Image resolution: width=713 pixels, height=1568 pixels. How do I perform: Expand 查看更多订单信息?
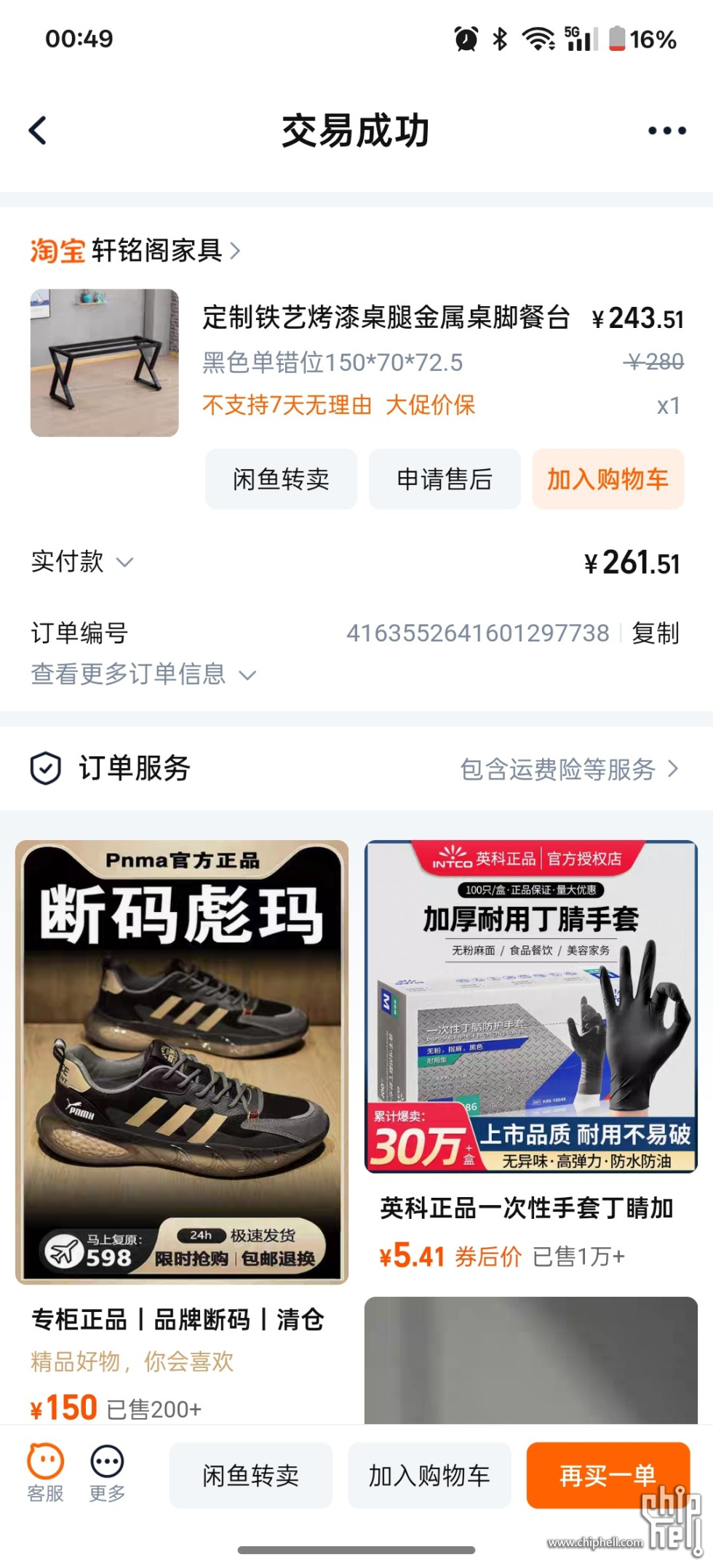[143, 675]
